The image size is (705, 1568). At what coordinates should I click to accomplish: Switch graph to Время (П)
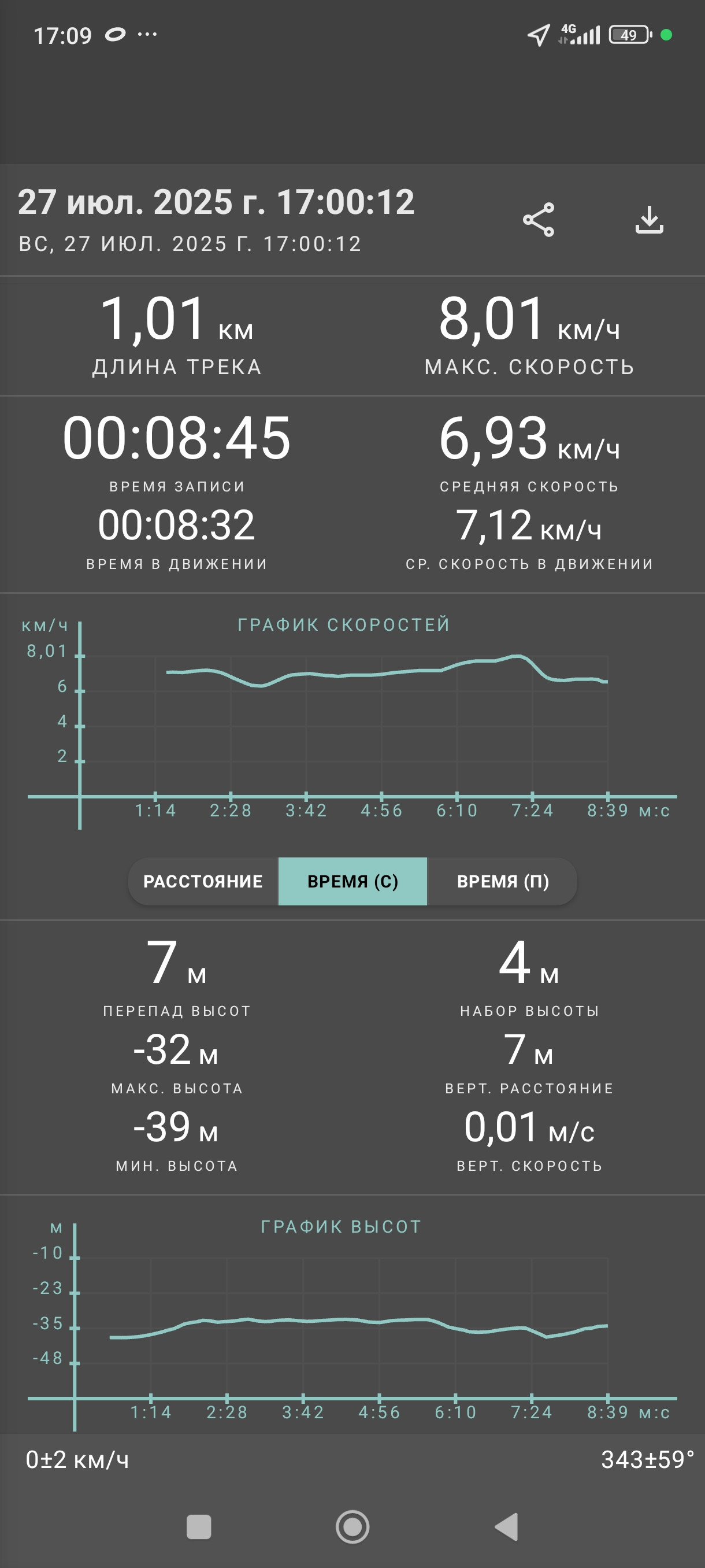pyautogui.click(x=502, y=881)
